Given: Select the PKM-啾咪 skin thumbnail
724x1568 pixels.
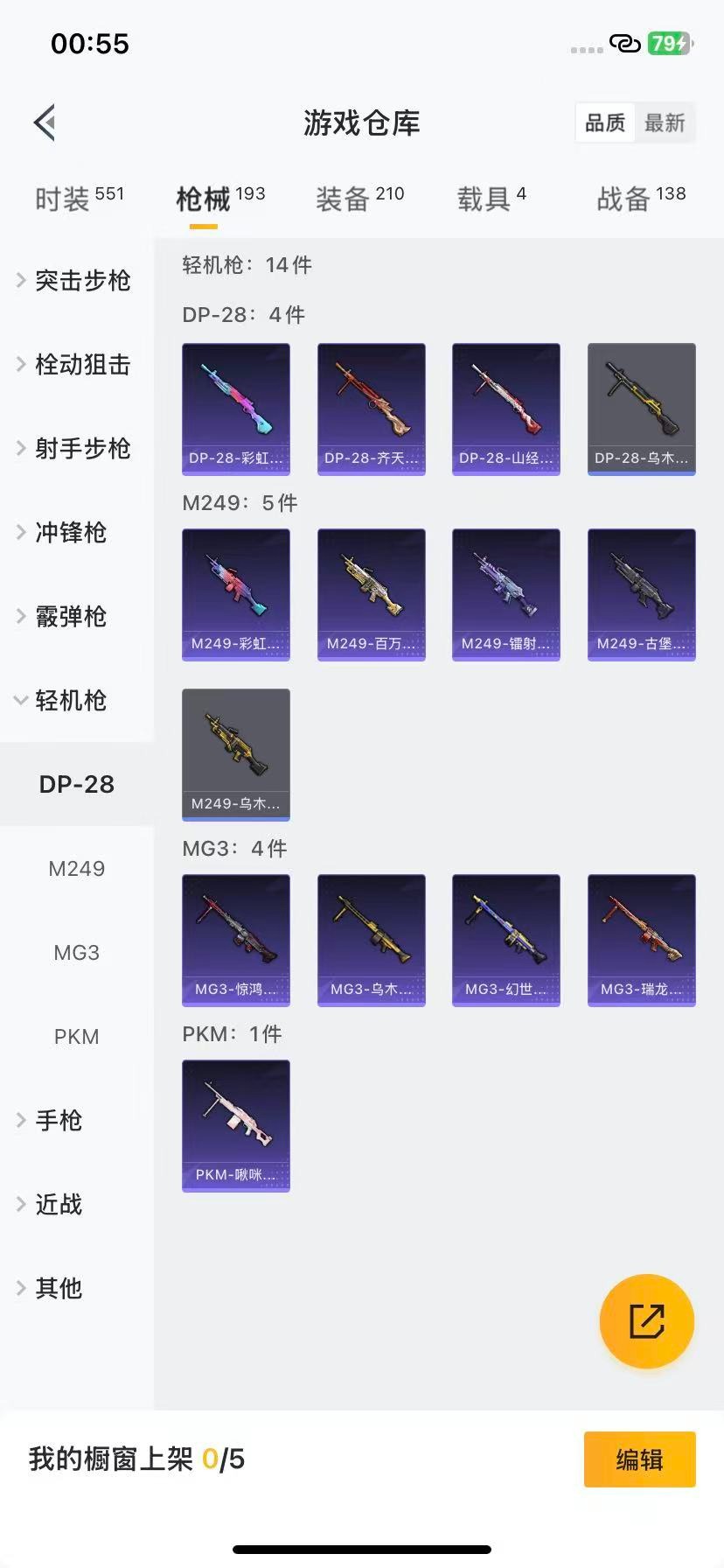Looking at the screenshot, I should pyautogui.click(x=235, y=1127).
